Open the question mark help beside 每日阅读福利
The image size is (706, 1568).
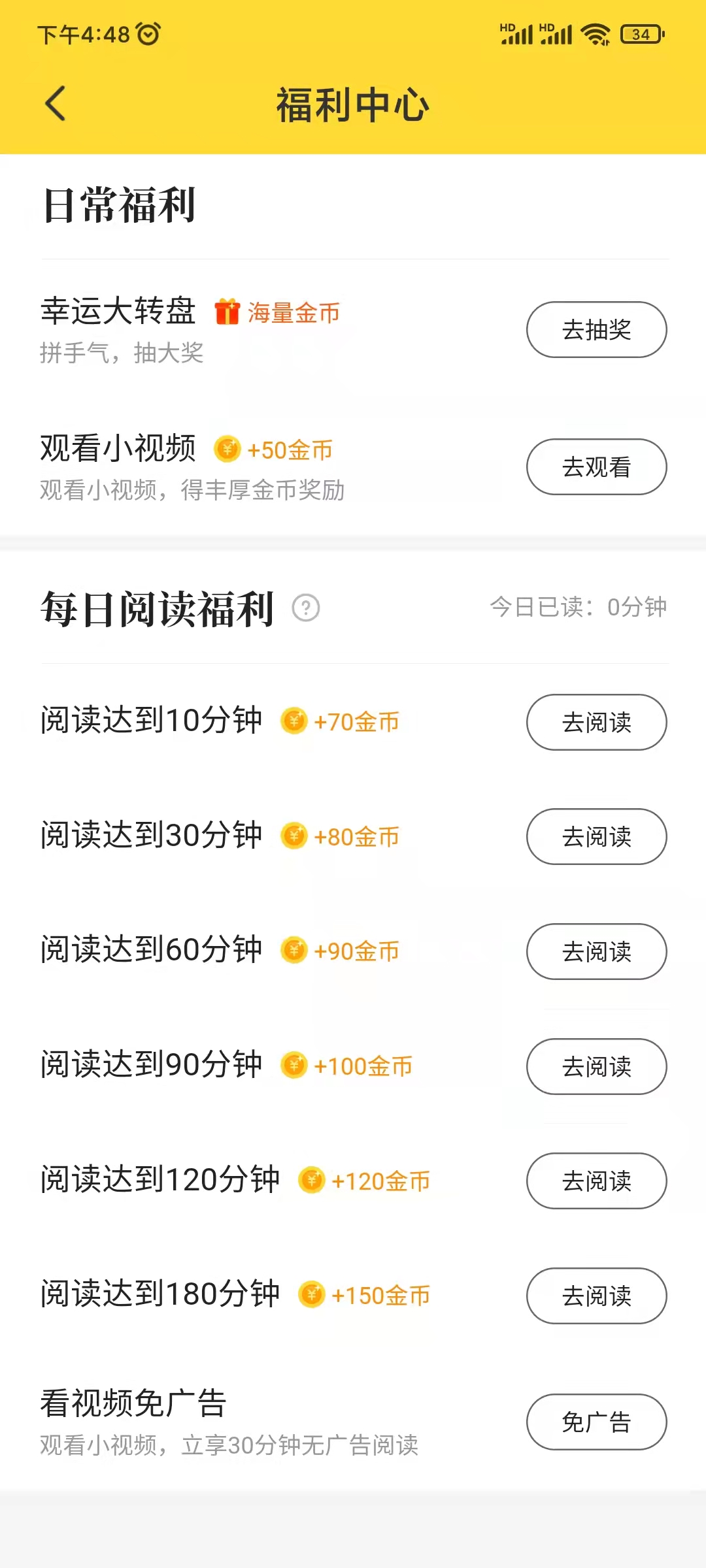pos(306,609)
